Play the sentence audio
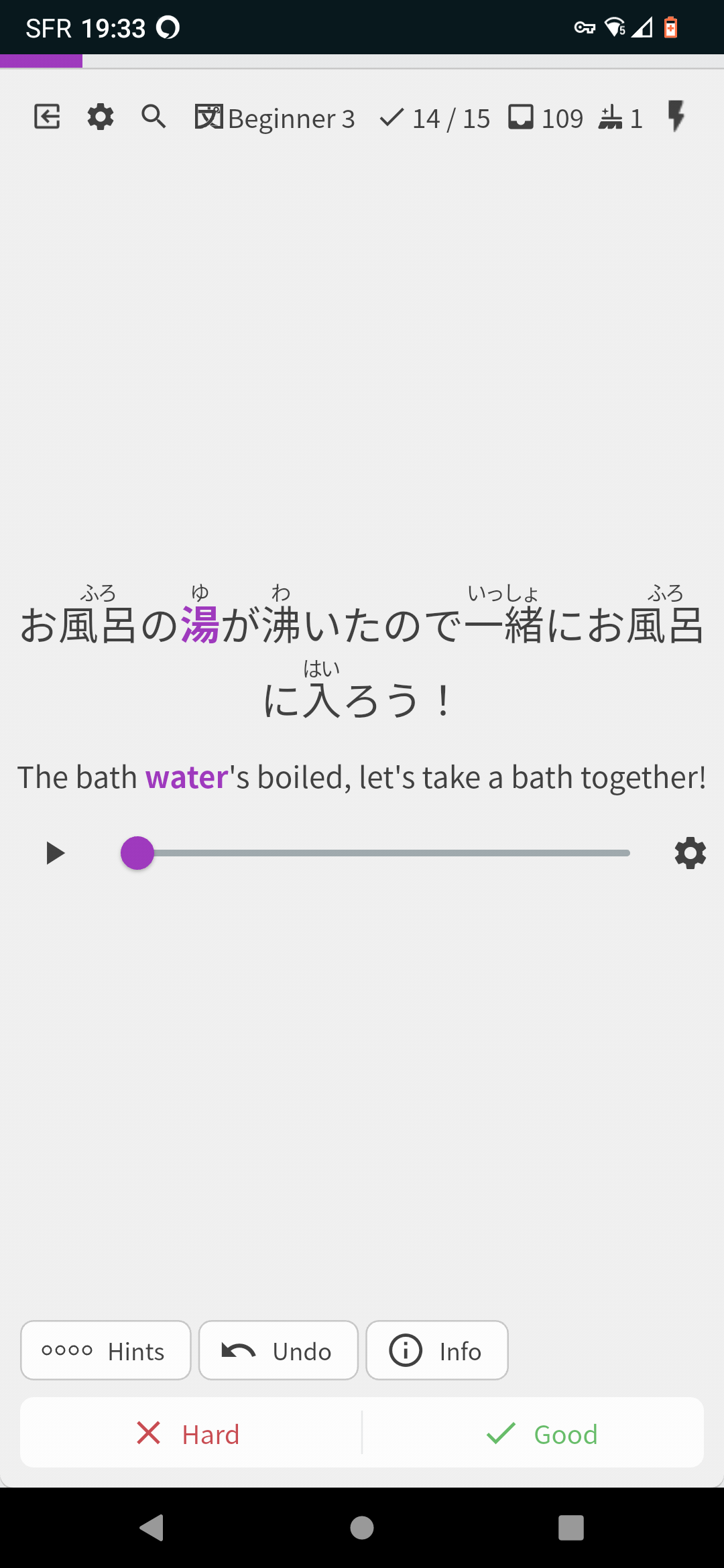The height and width of the screenshot is (1568, 724). [55, 854]
